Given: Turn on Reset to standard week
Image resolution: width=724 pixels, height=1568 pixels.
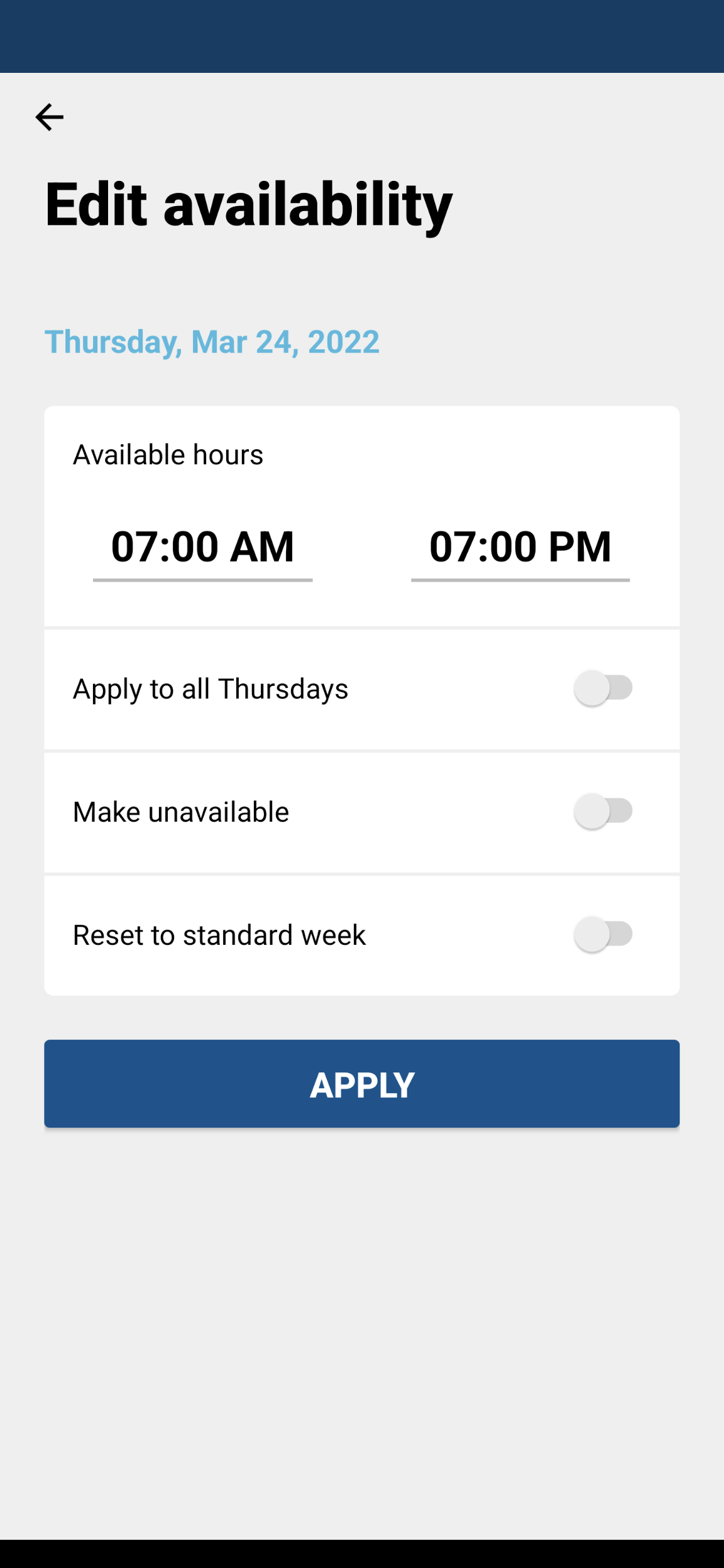Looking at the screenshot, I should tap(603, 934).
